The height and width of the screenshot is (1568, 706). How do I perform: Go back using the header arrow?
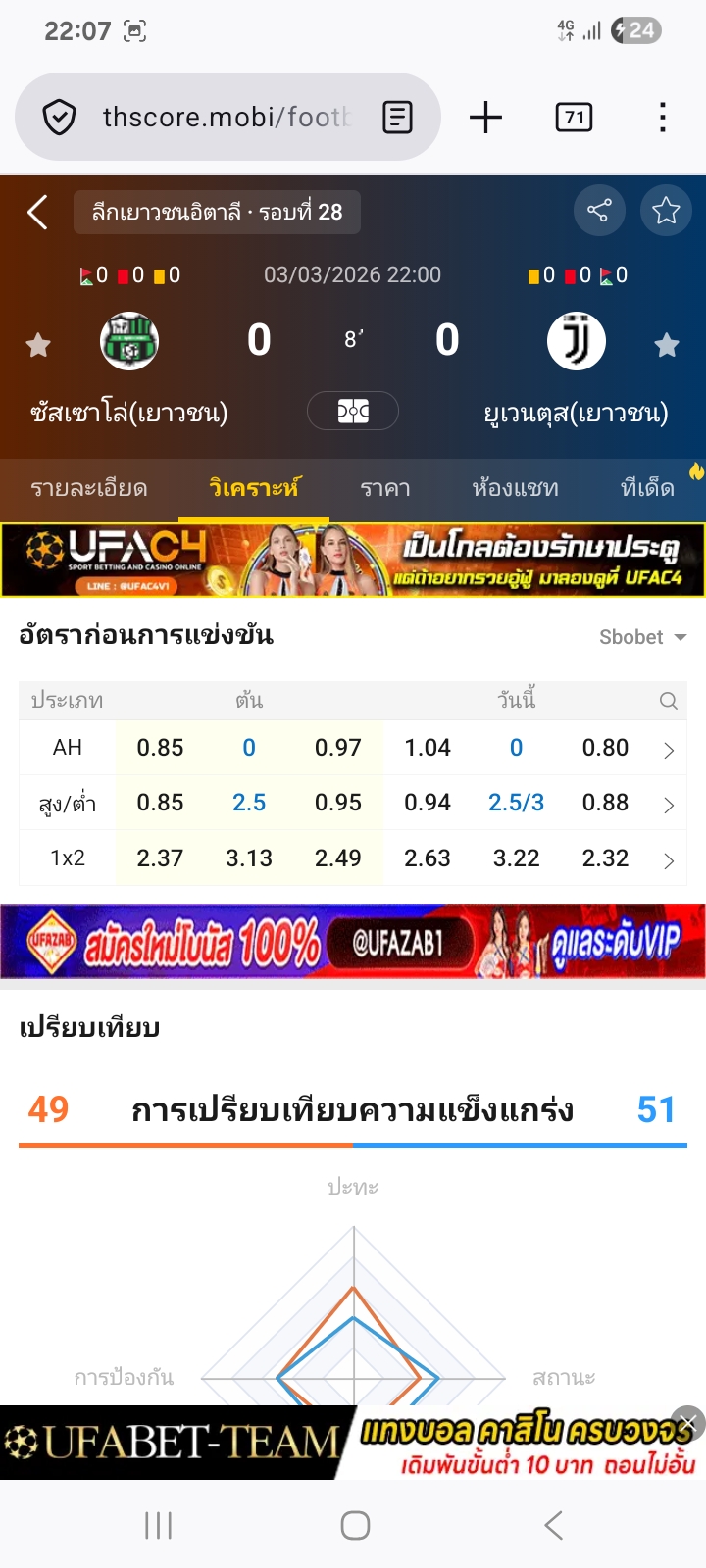click(x=38, y=212)
